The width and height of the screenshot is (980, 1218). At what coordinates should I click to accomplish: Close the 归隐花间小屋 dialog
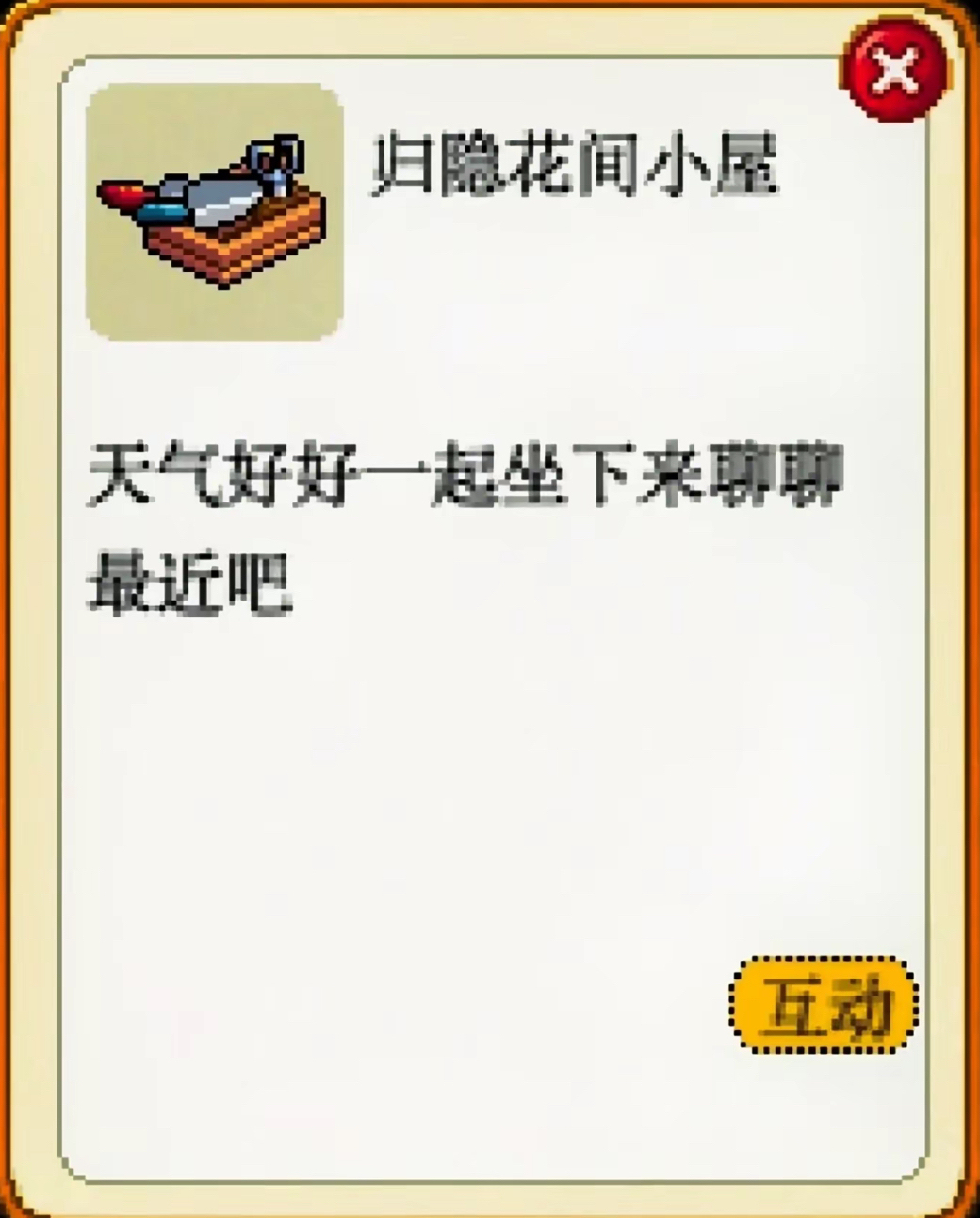click(896, 69)
